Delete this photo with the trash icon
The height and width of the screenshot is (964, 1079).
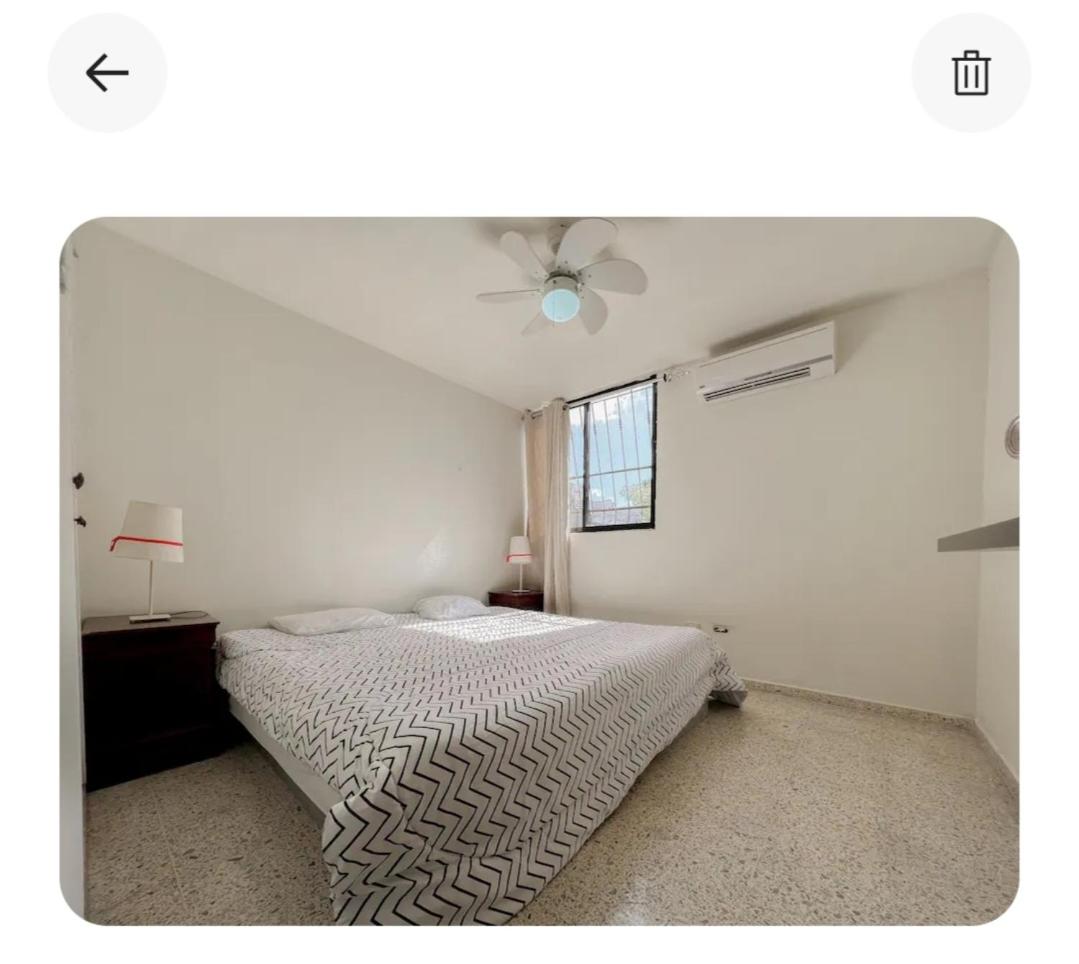[970, 73]
